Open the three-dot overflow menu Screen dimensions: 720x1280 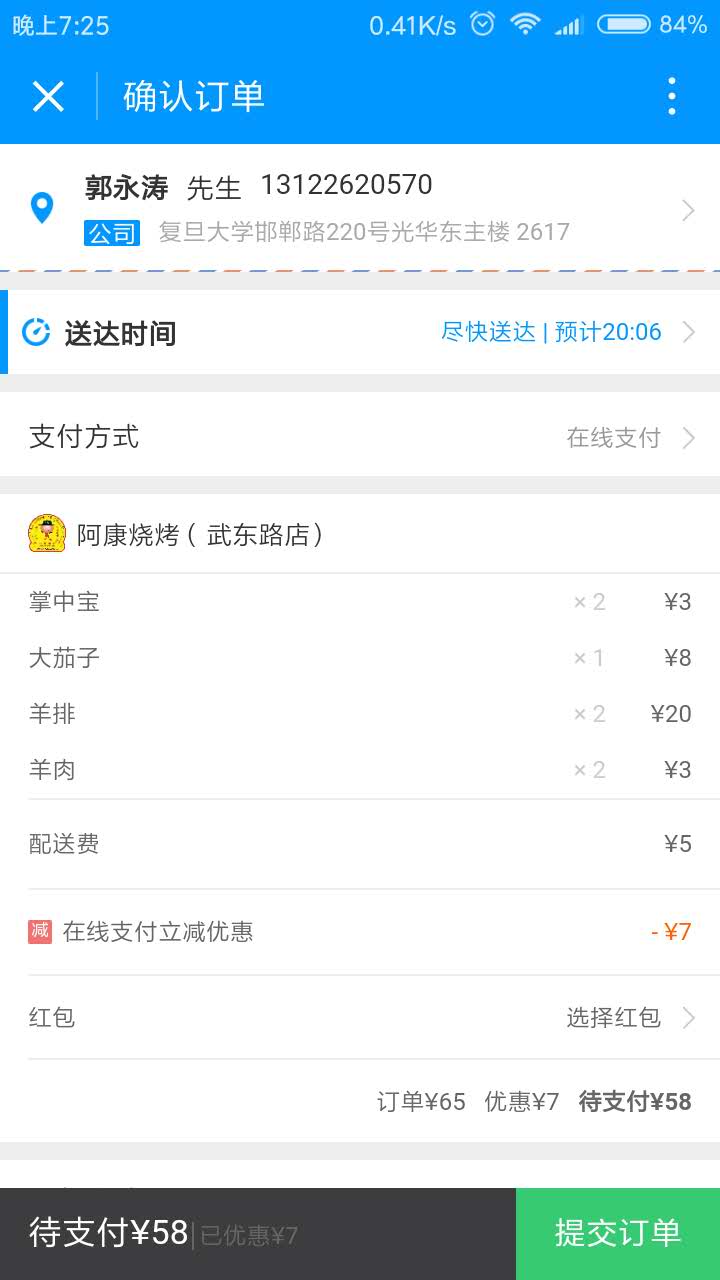[671, 96]
